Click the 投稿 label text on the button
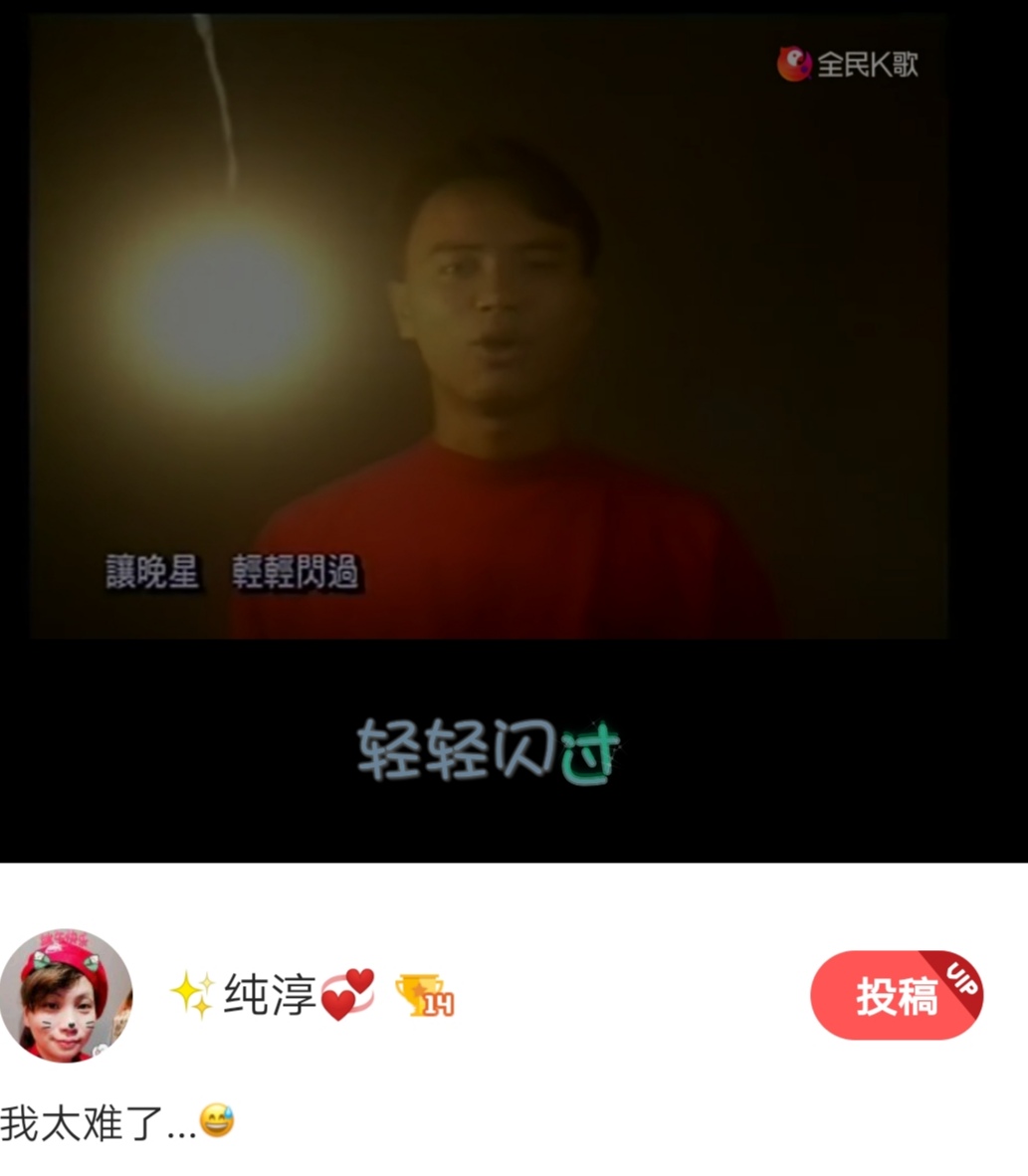Image resolution: width=1028 pixels, height=1176 pixels. pos(895,996)
